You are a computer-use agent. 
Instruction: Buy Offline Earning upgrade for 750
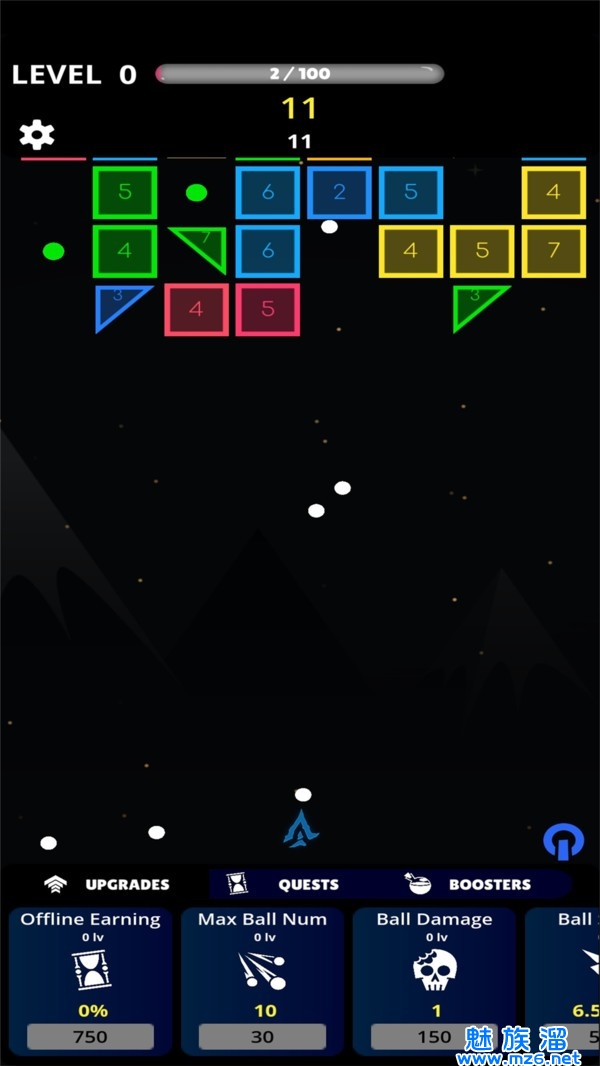[91, 1037]
